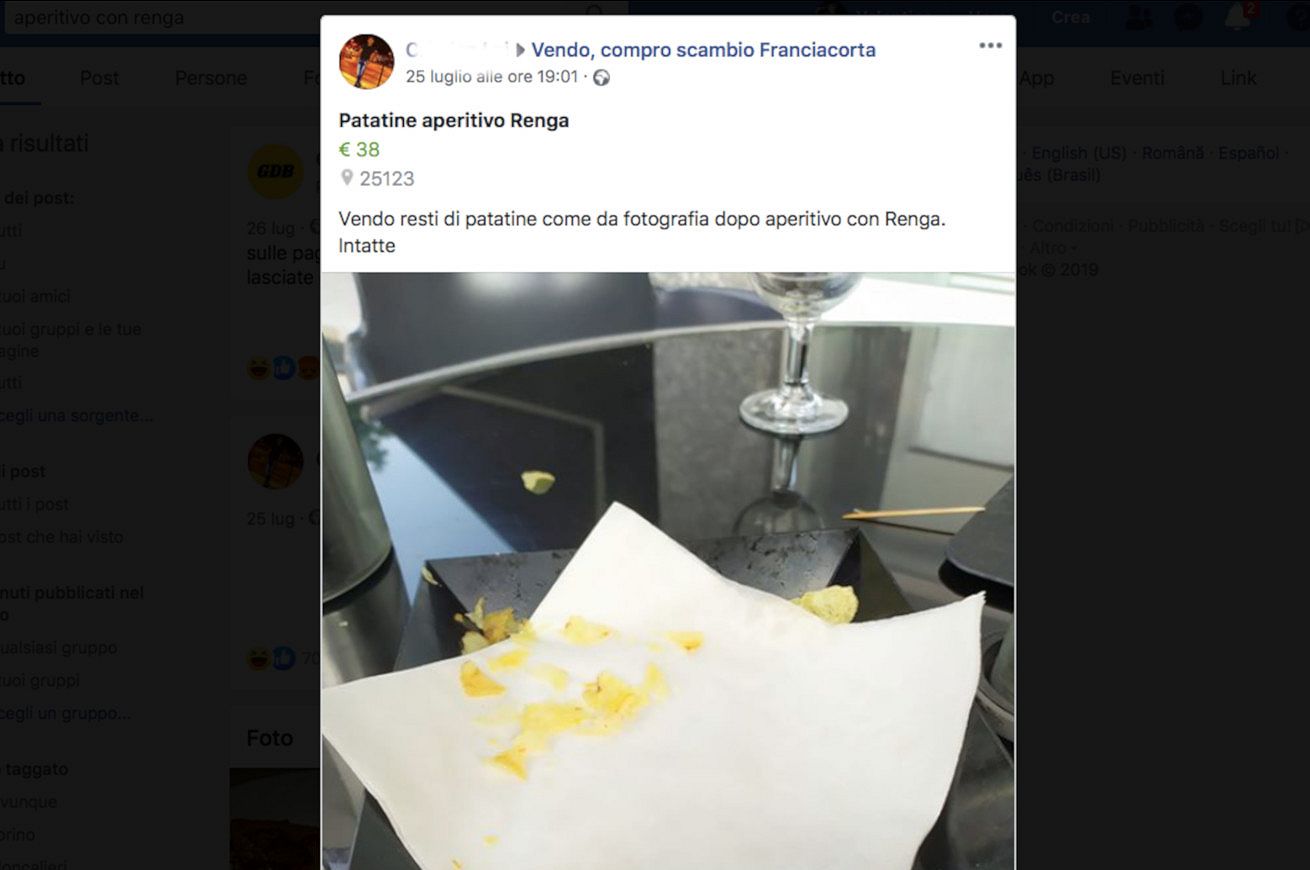Switch to the Eventi results tab
The width and height of the screenshot is (1310, 870).
tap(1137, 78)
